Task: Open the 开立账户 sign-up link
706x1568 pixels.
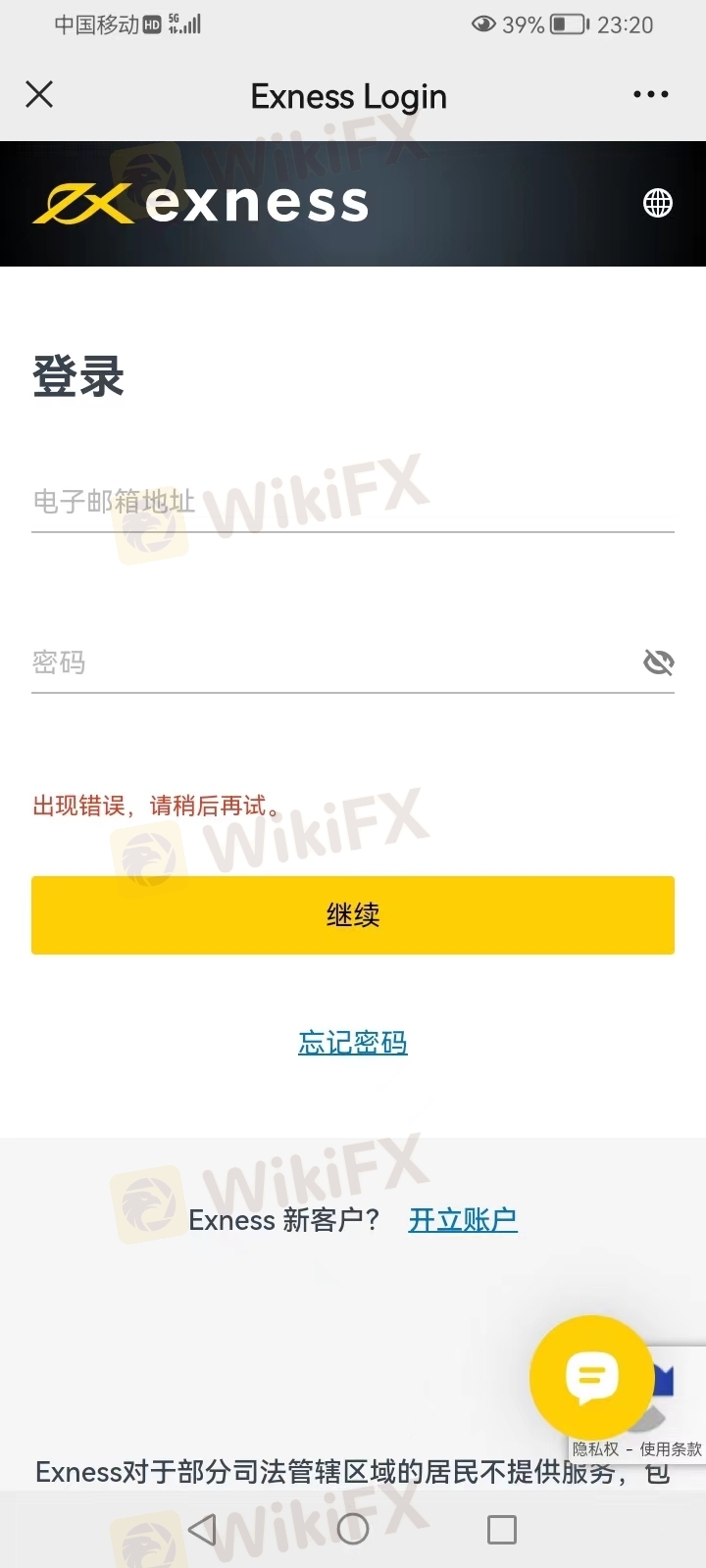Action: coord(463,1220)
